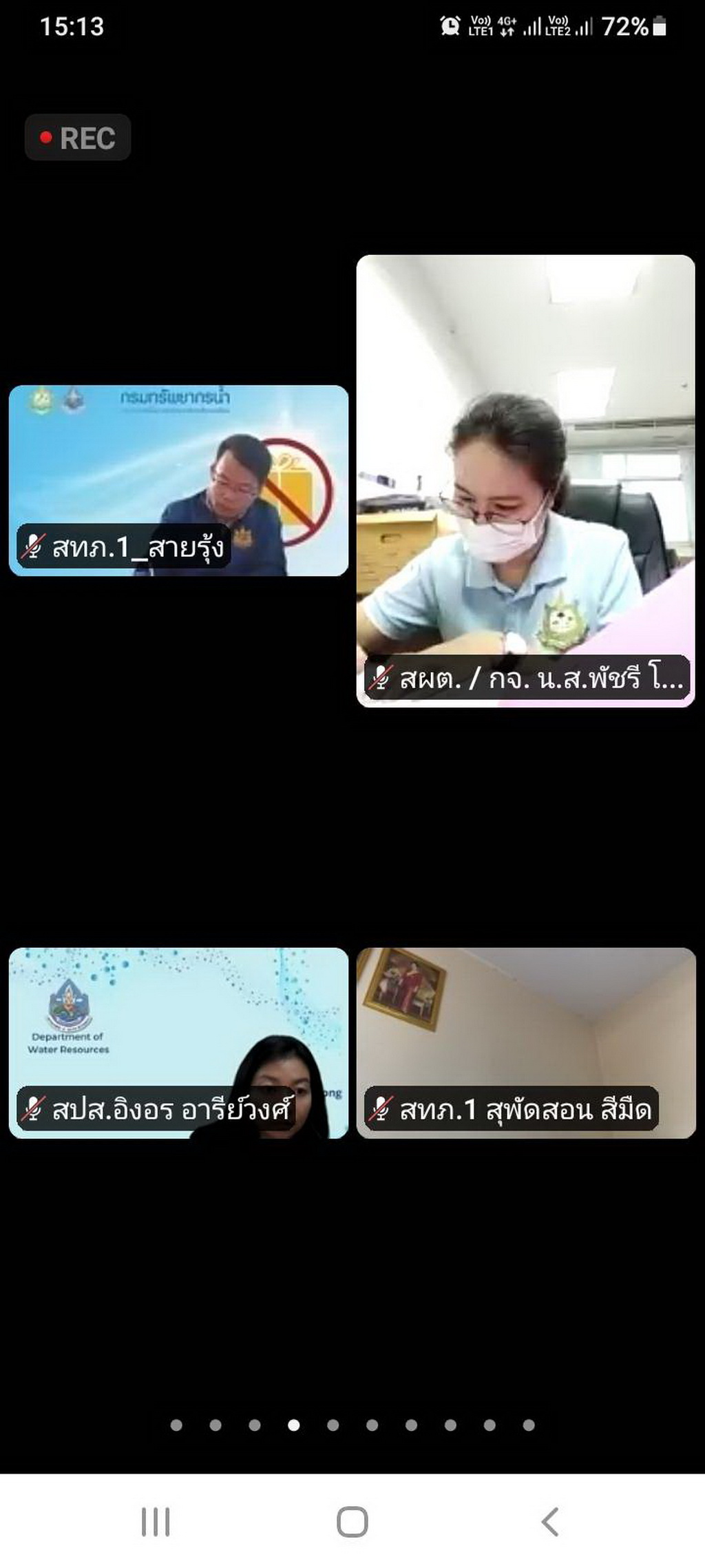Open the สทภ.1_สายรุ้ง participant video tile

pos(178,480)
